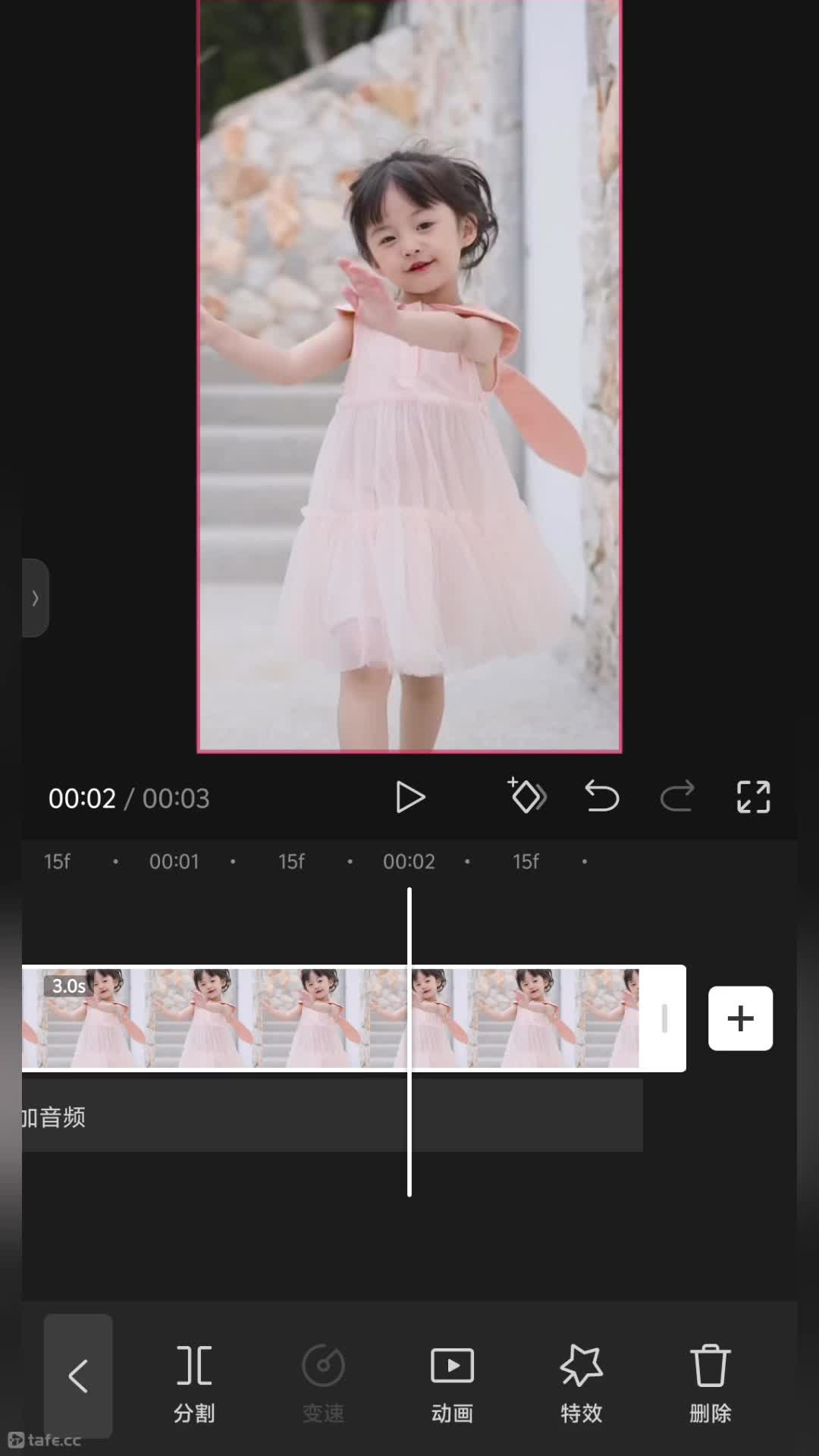Delete the selected clip with 删除
Viewport: 819px width, 1456px height.
[x=710, y=1384]
